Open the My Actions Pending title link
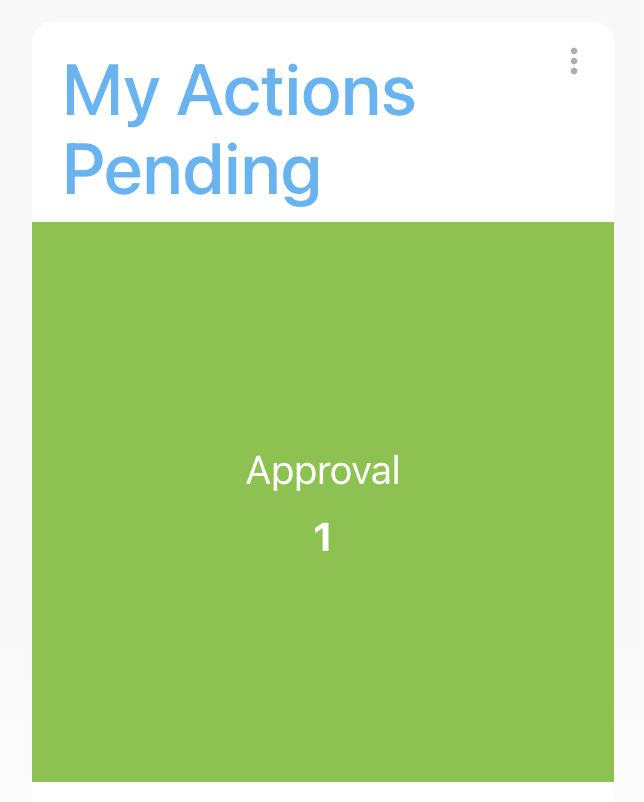 239,131
